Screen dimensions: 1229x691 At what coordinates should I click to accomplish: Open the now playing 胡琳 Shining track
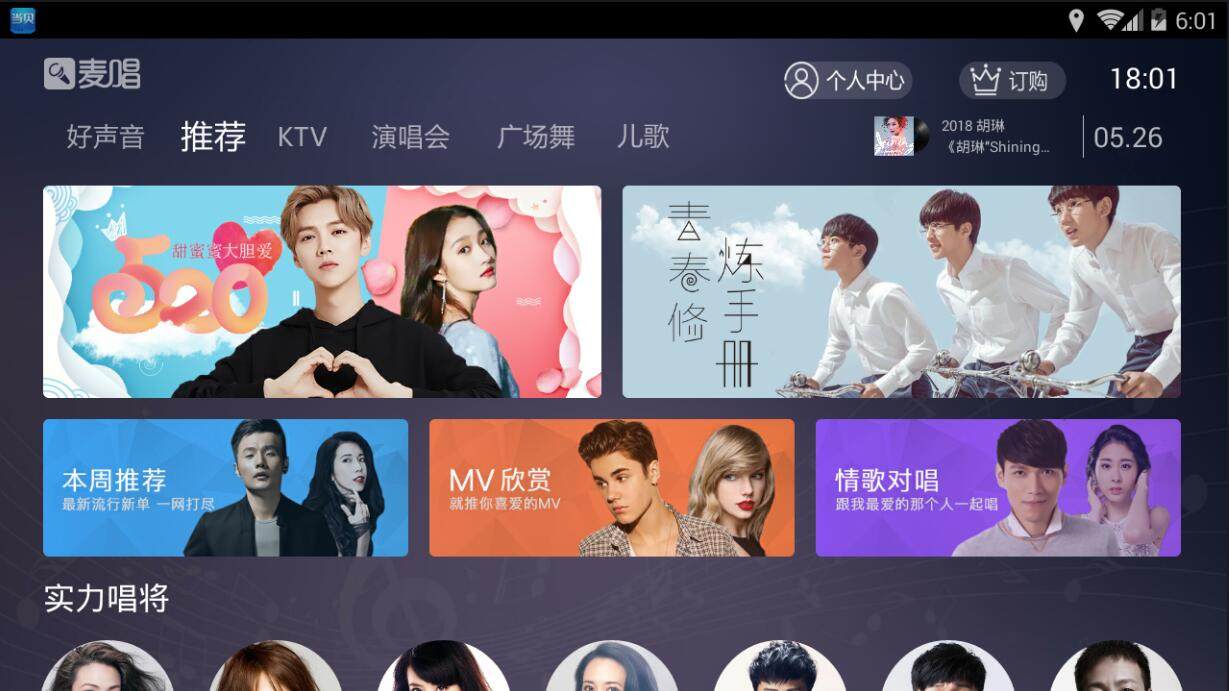click(965, 137)
